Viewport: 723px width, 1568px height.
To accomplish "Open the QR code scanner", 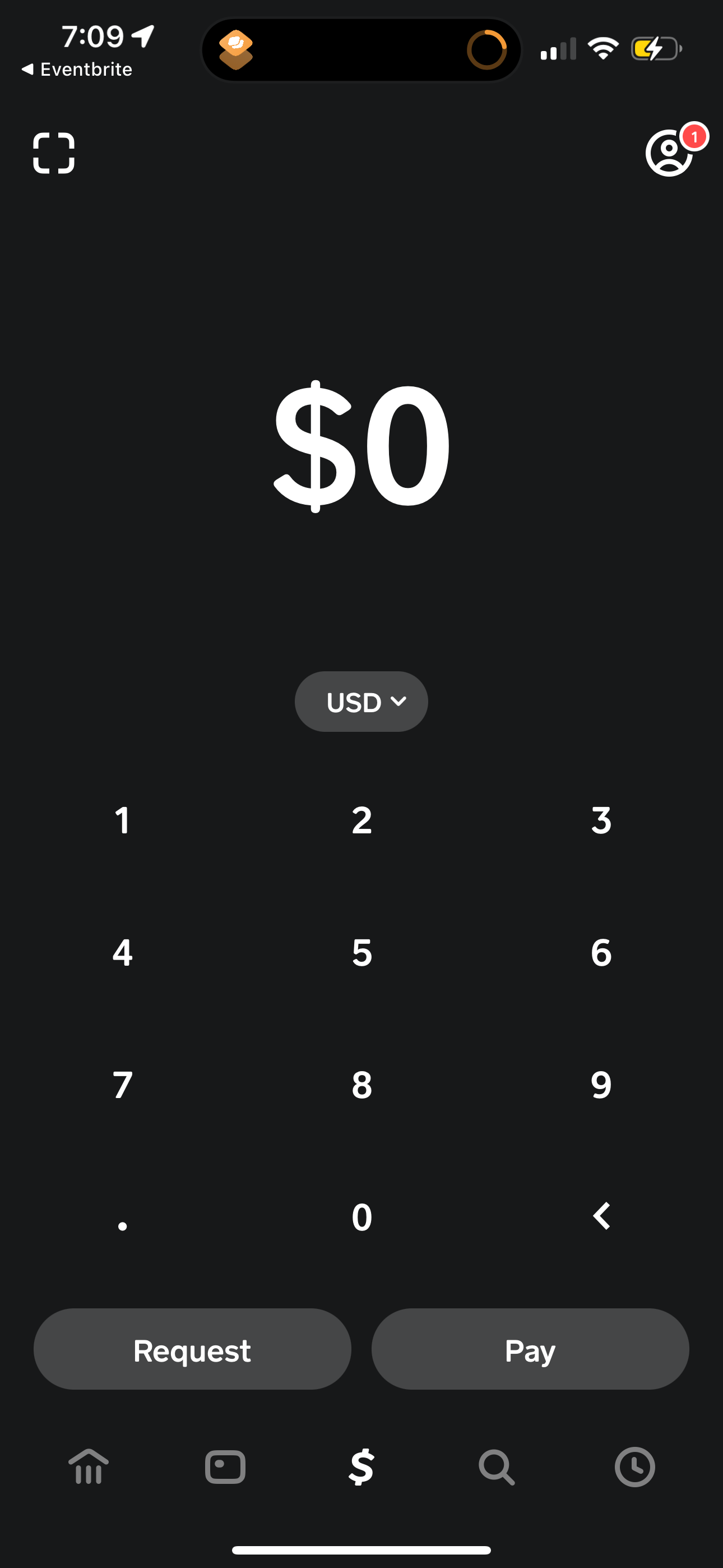I will click(54, 154).
